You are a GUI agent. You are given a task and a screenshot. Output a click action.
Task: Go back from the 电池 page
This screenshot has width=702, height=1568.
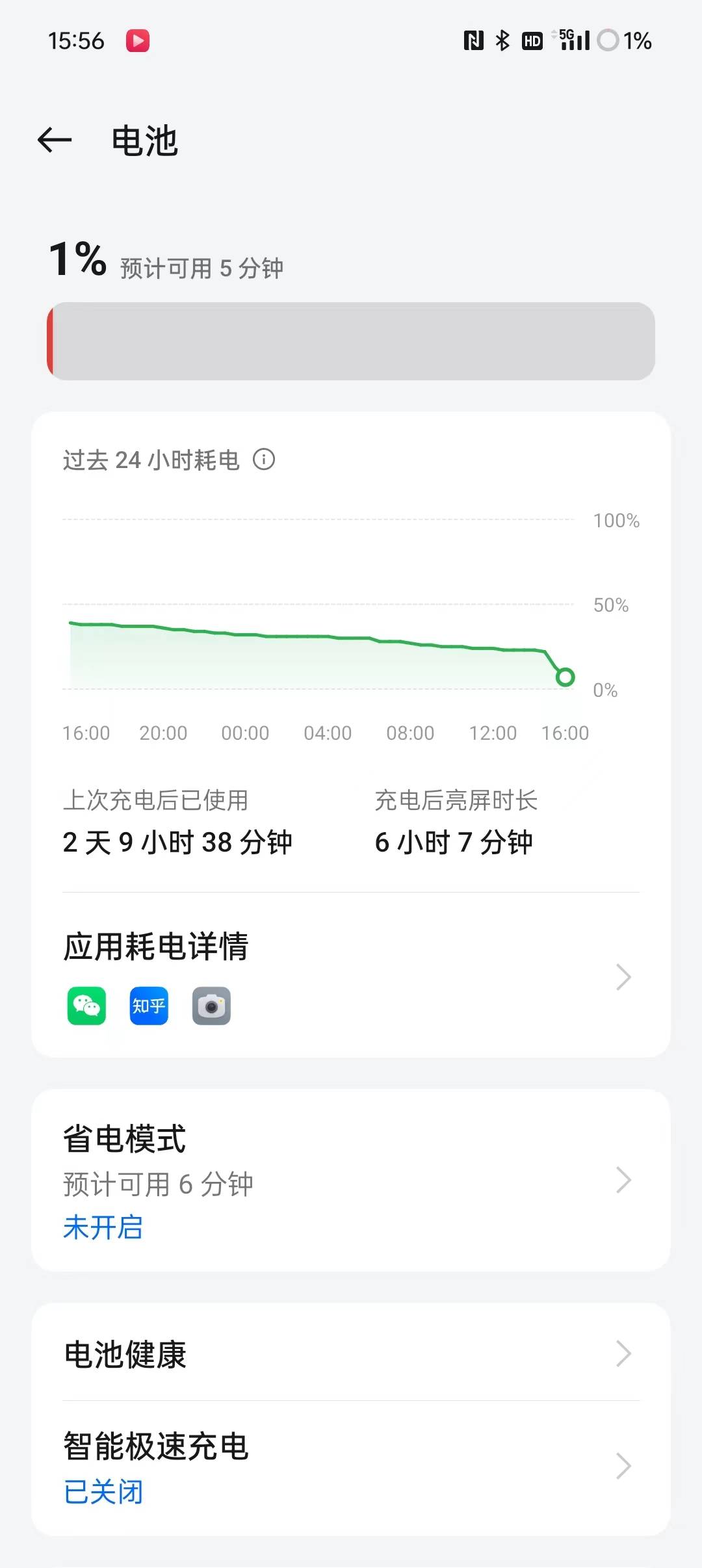tap(55, 140)
